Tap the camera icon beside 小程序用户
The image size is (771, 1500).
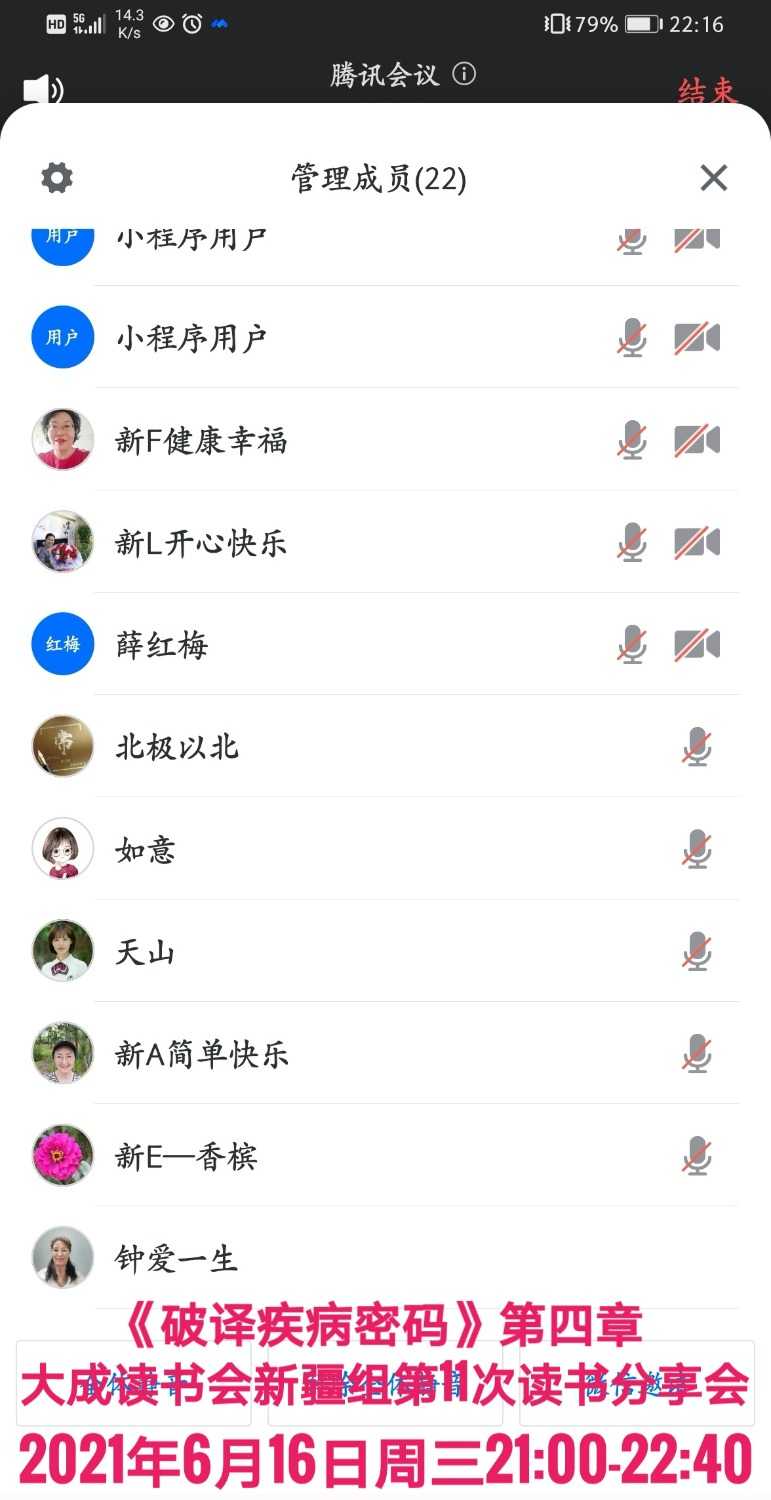point(697,337)
